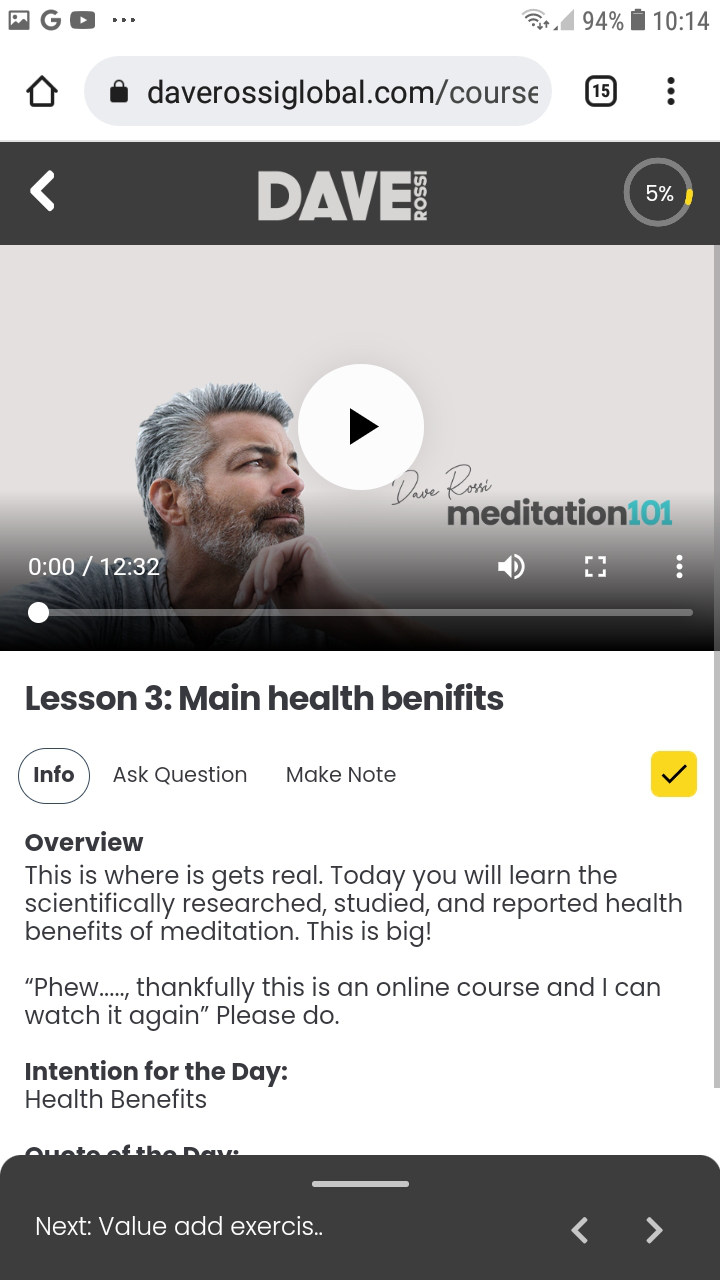720x1280 pixels.
Task: Open Chrome's browser menu
Action: (671, 92)
